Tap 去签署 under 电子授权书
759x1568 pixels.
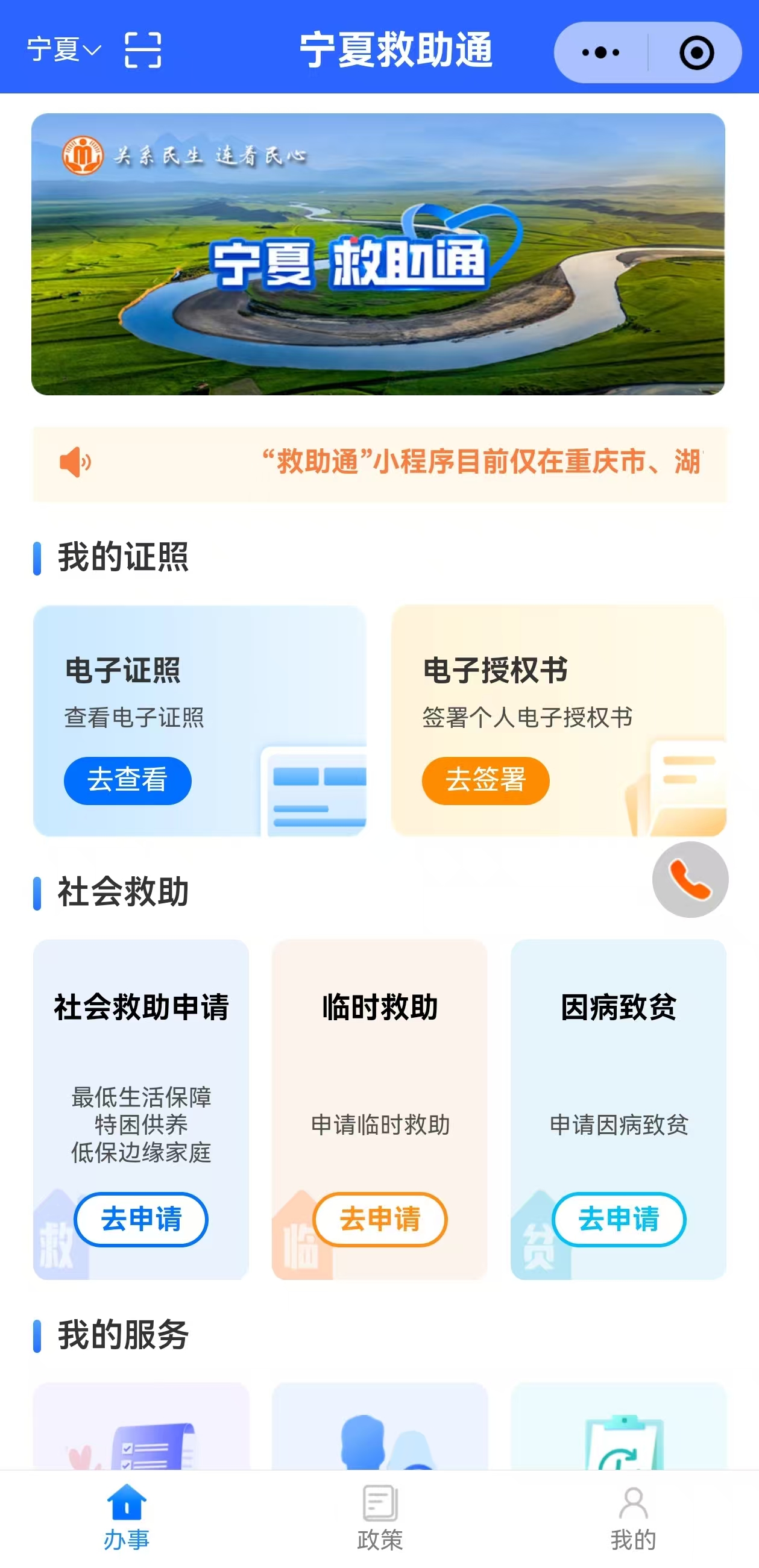(485, 780)
